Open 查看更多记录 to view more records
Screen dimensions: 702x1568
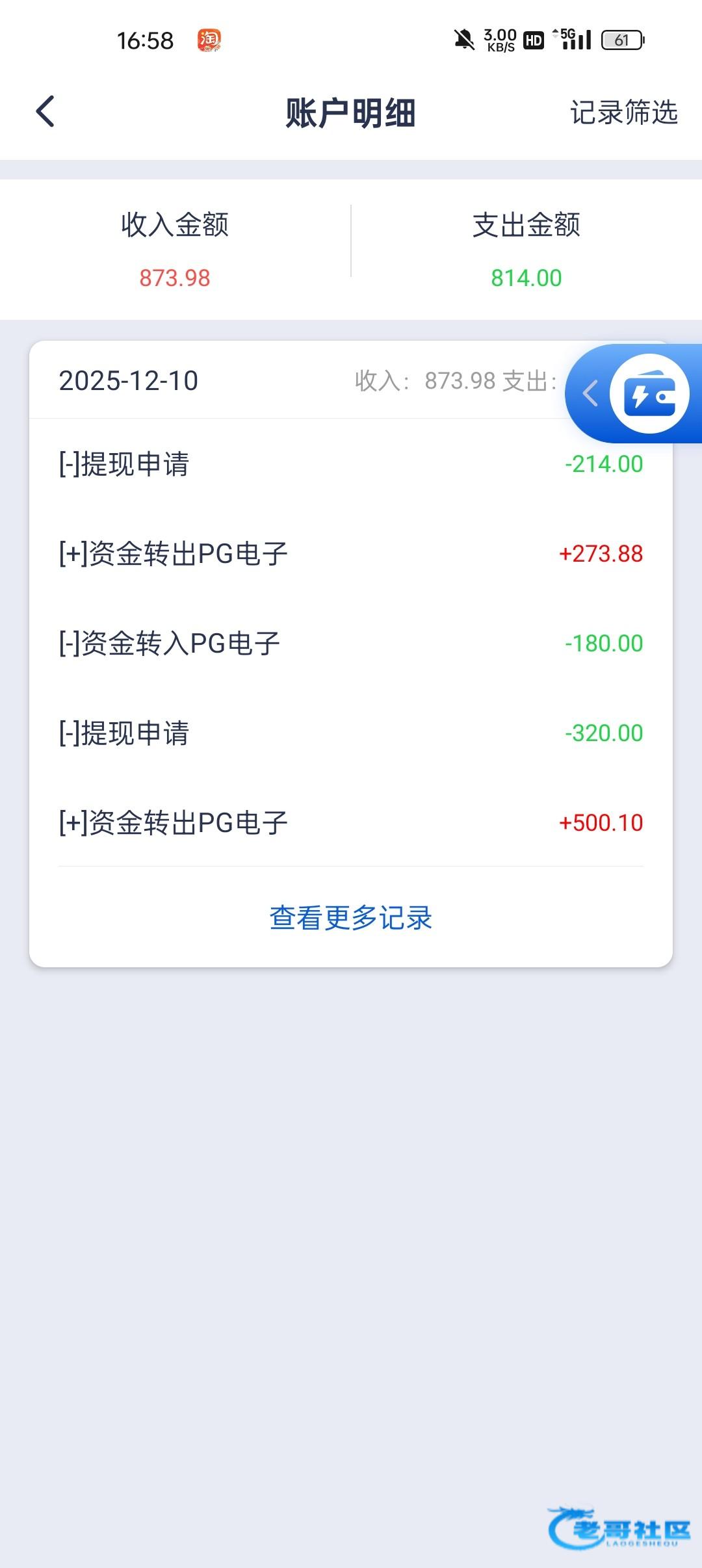point(351,917)
